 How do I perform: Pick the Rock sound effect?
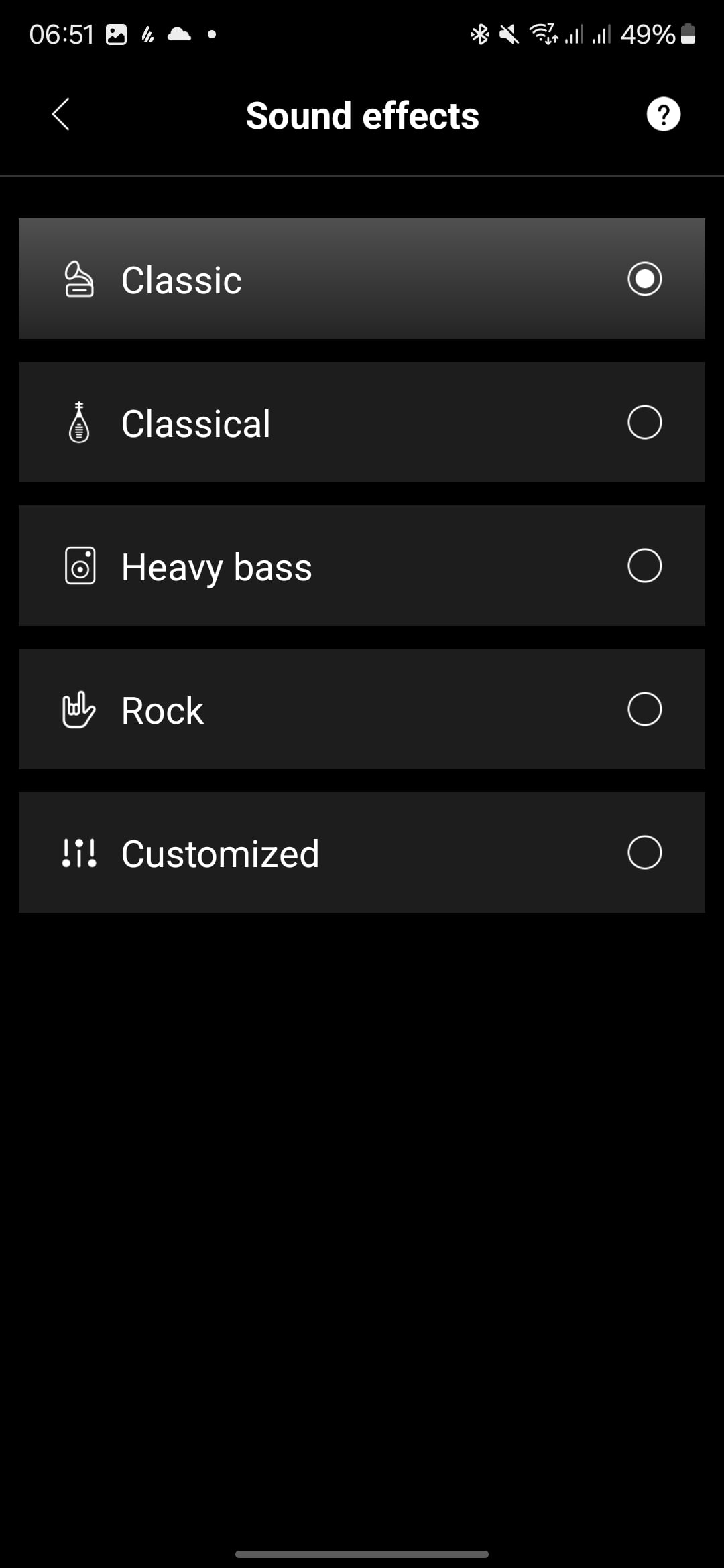tap(362, 709)
